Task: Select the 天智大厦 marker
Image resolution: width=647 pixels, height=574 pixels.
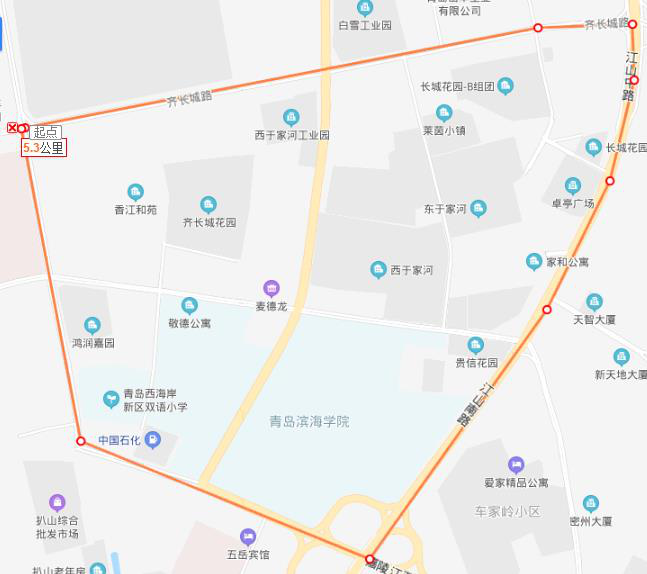Action: point(594,302)
